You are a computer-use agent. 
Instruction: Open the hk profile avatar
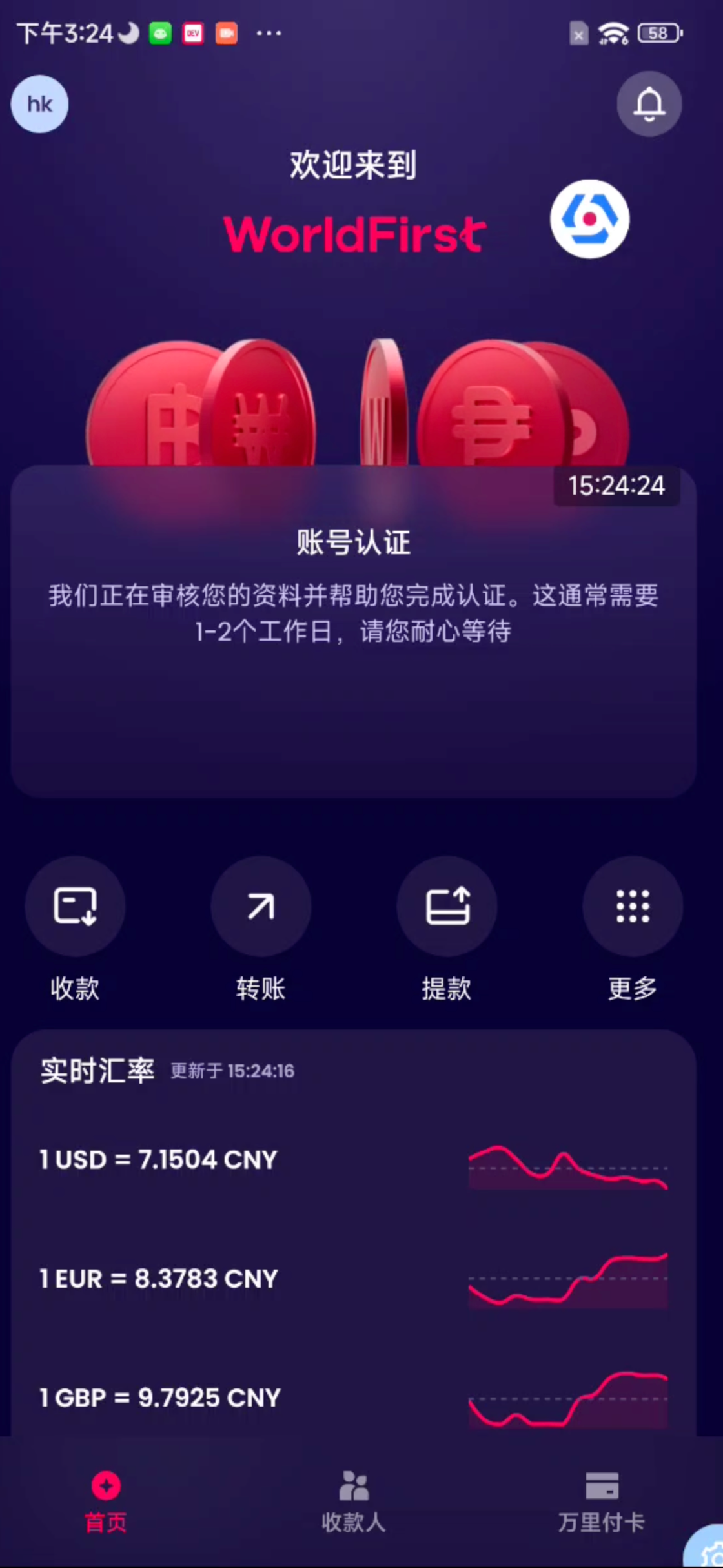(39, 104)
